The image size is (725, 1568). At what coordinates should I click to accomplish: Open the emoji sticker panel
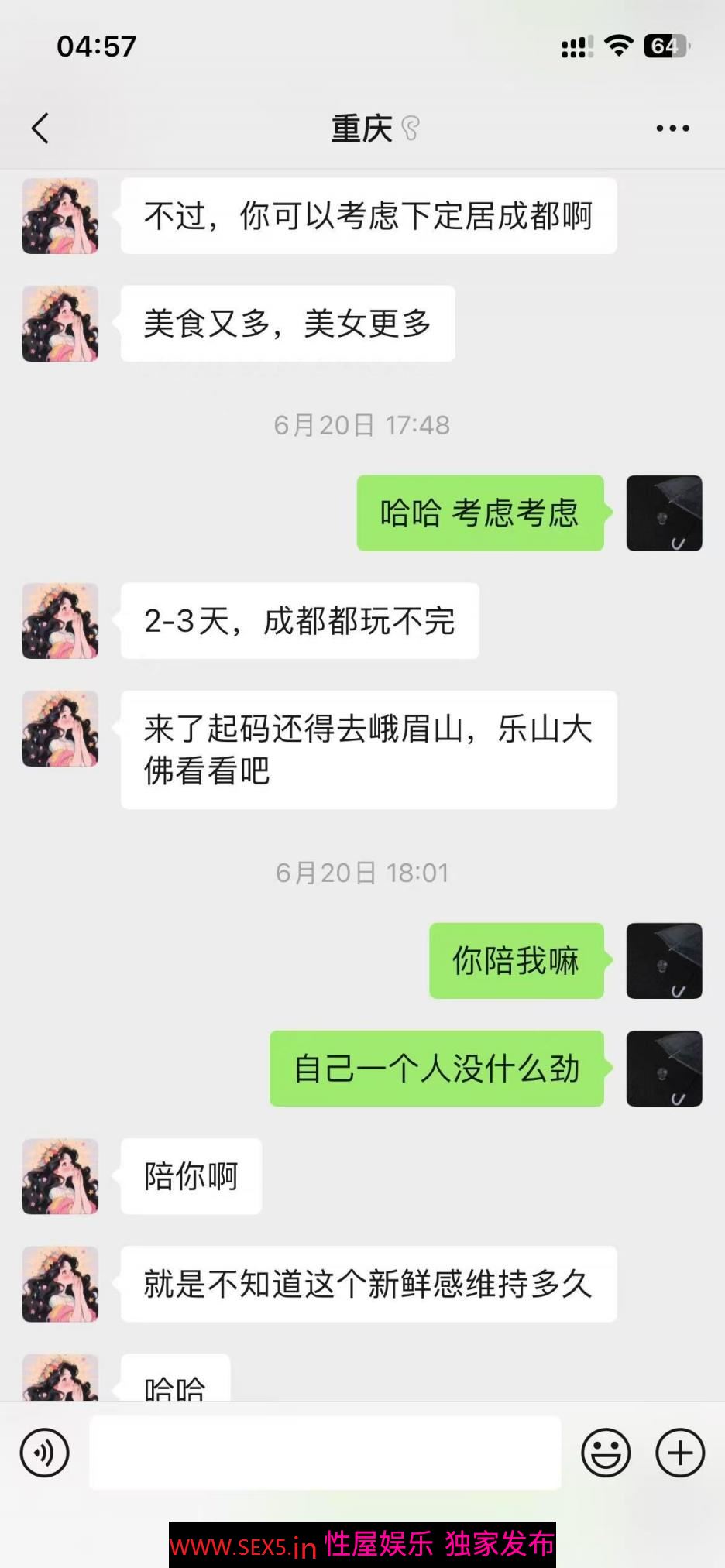606,1453
